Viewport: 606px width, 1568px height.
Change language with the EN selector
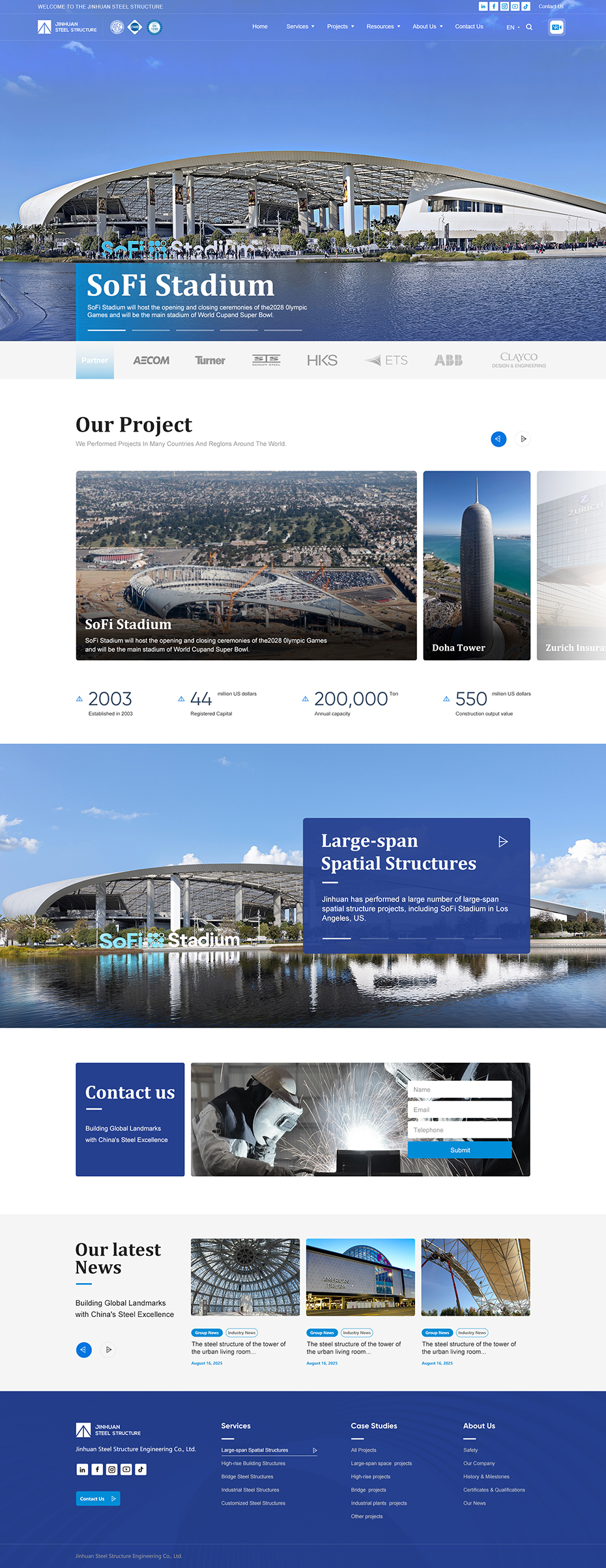coord(512,27)
